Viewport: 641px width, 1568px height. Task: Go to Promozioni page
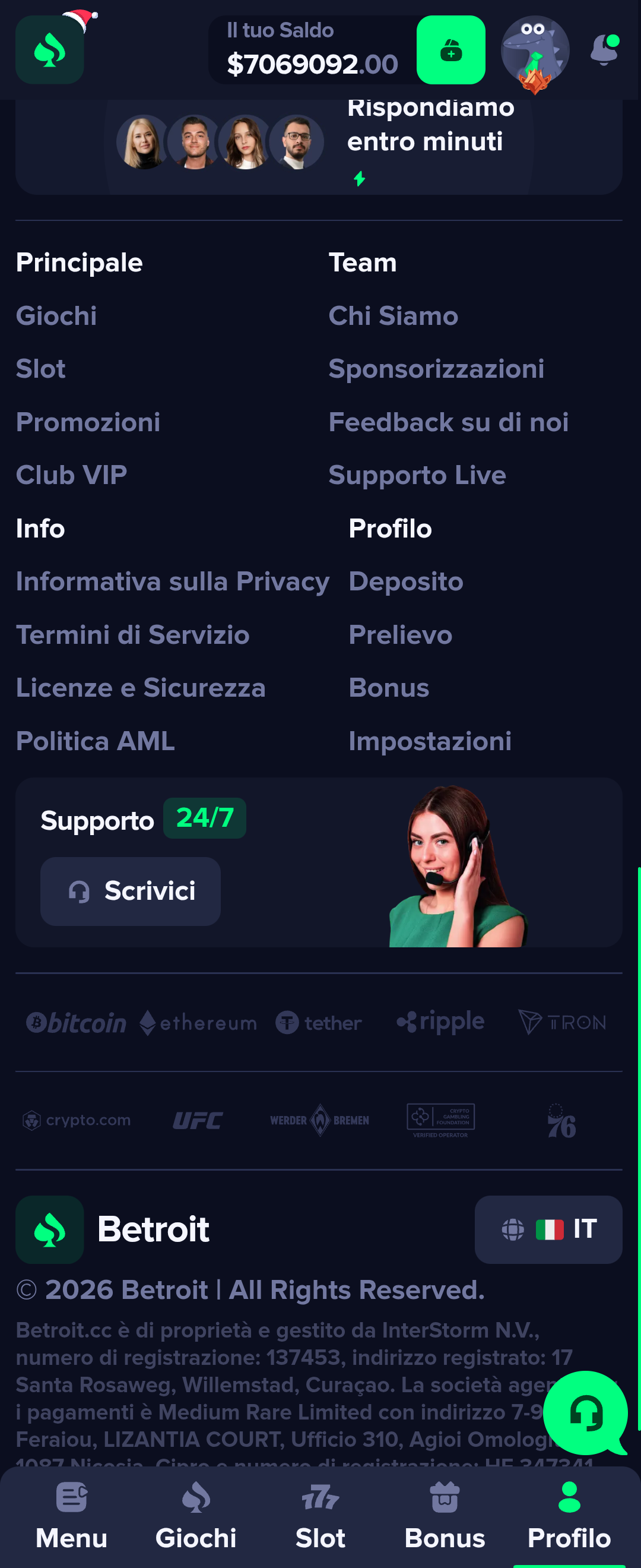(88, 422)
